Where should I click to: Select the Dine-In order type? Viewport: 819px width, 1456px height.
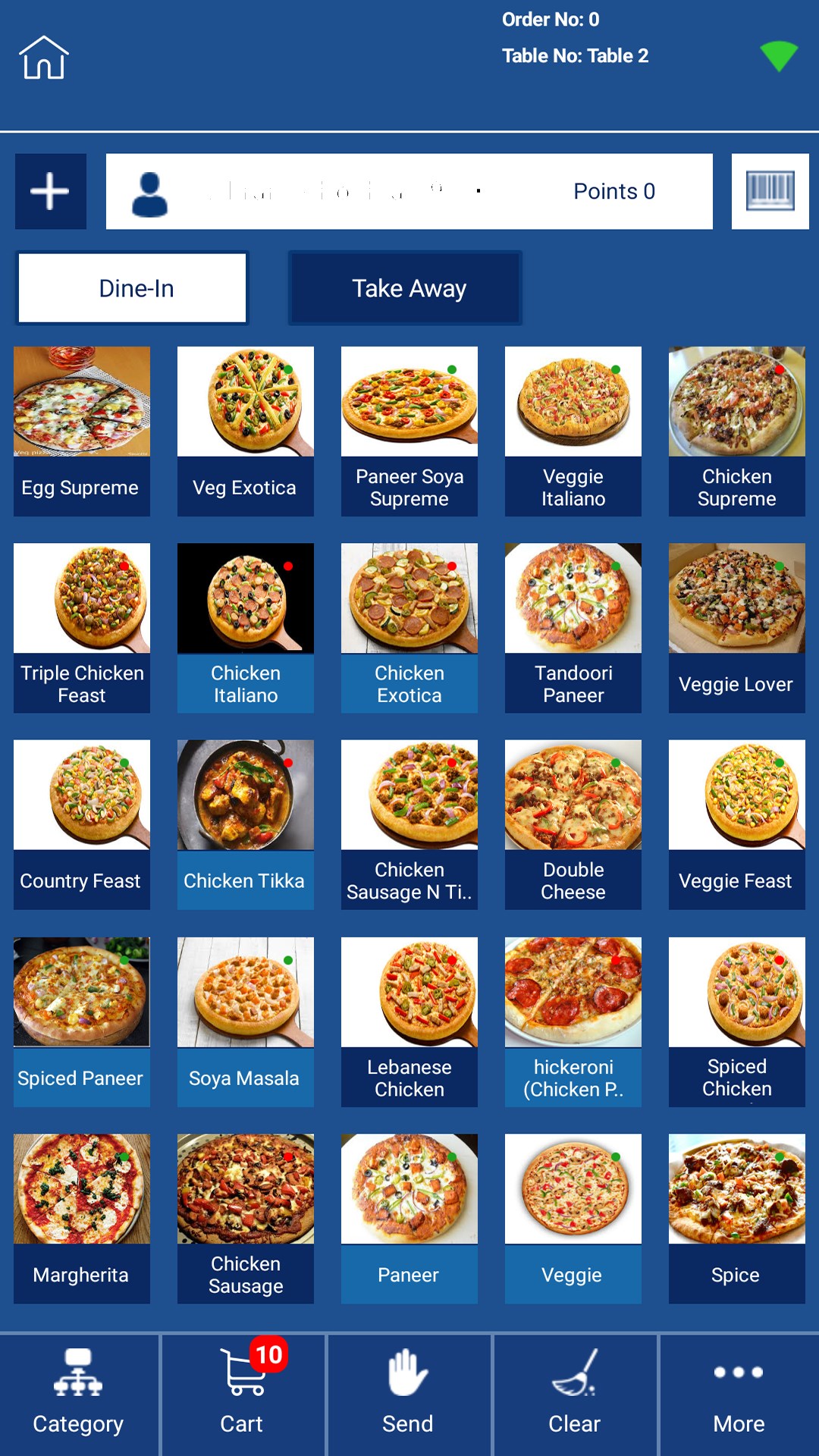pyautogui.click(x=133, y=288)
